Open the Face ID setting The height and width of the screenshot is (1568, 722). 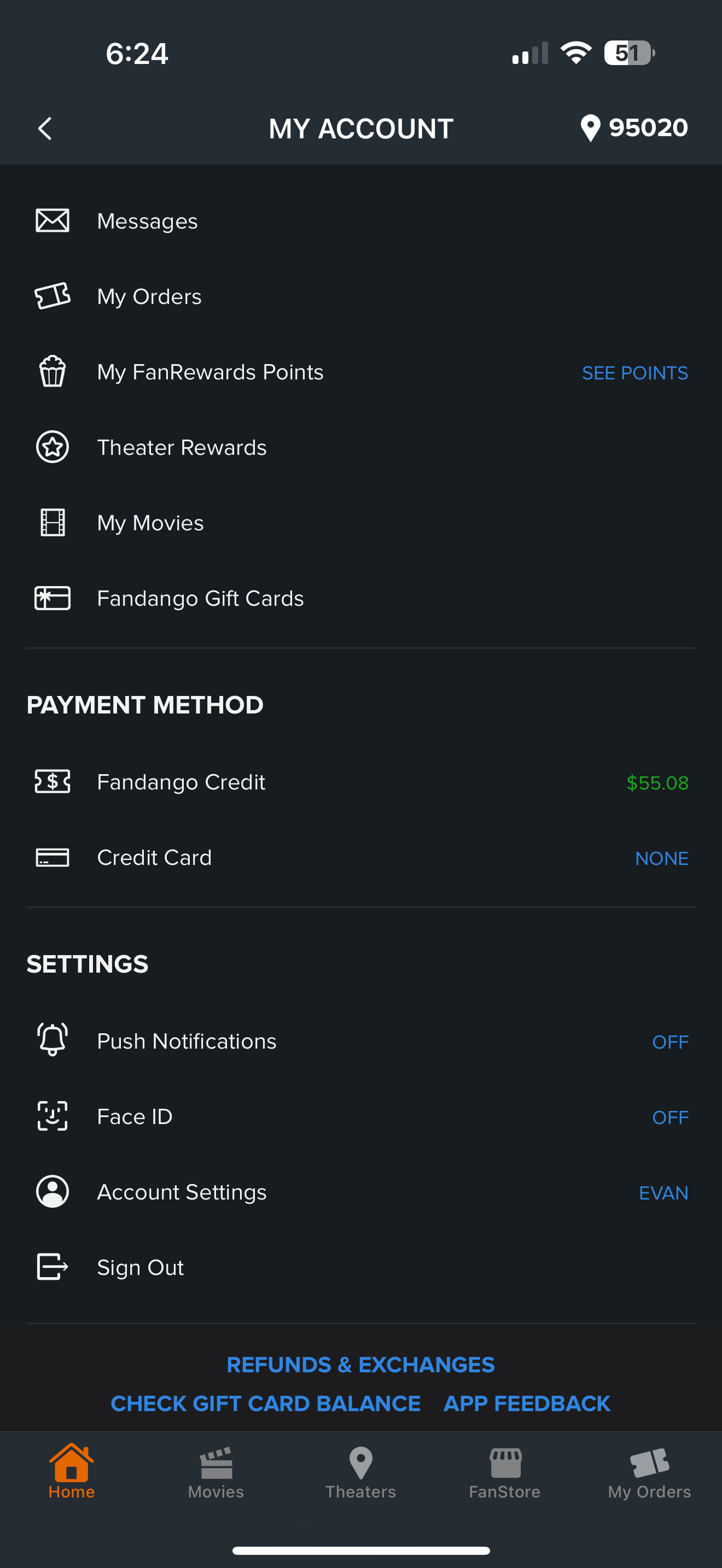[x=361, y=1117]
